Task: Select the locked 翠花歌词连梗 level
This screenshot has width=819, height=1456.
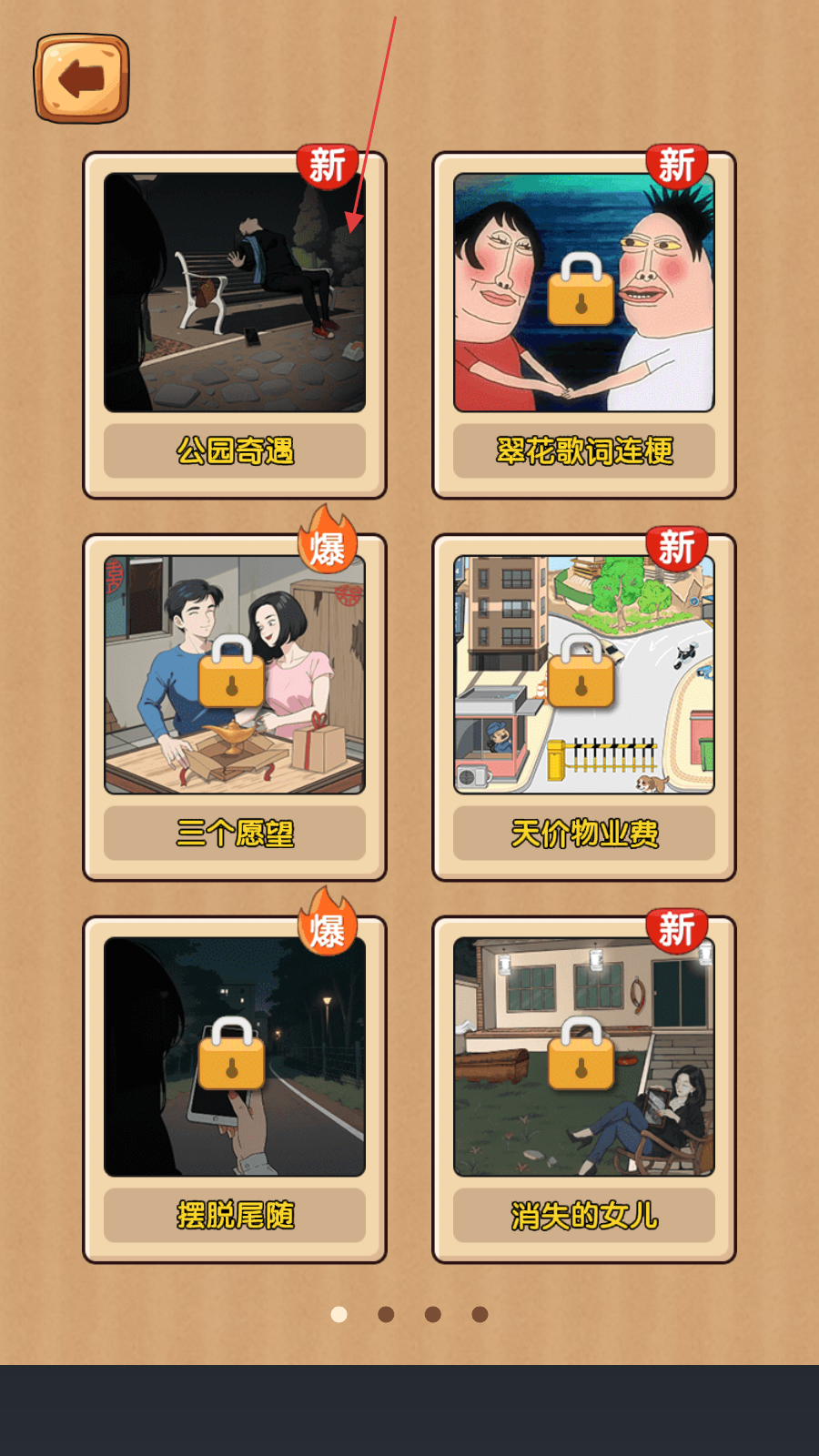Action: pos(584,325)
